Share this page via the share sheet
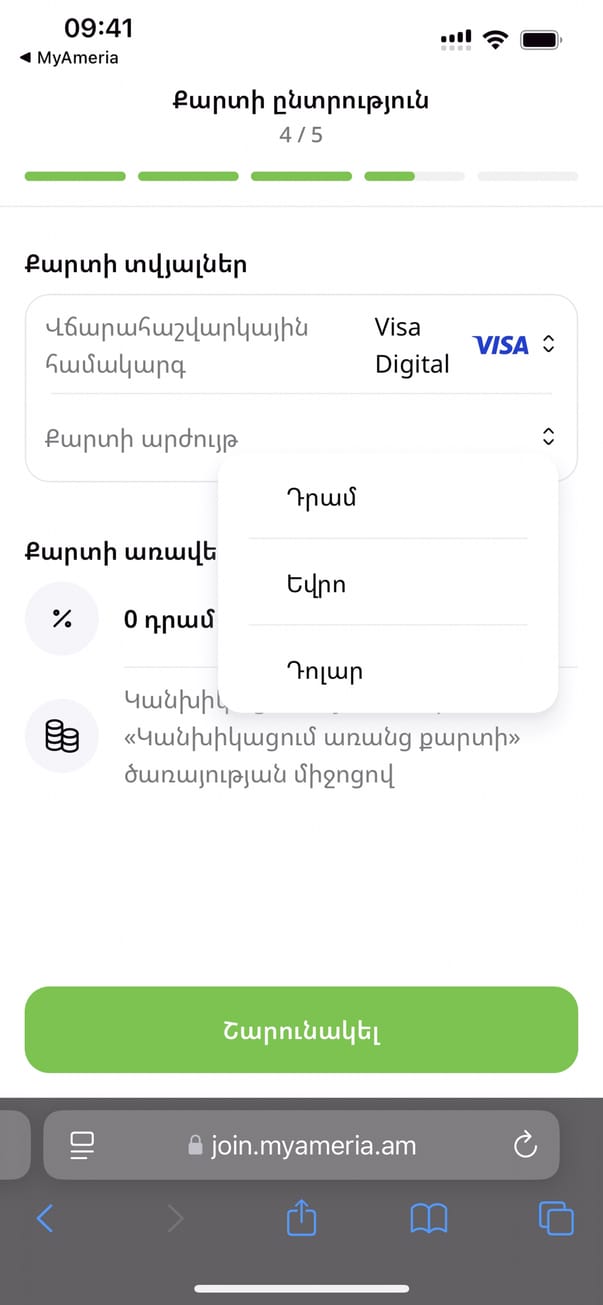 pyautogui.click(x=301, y=1218)
